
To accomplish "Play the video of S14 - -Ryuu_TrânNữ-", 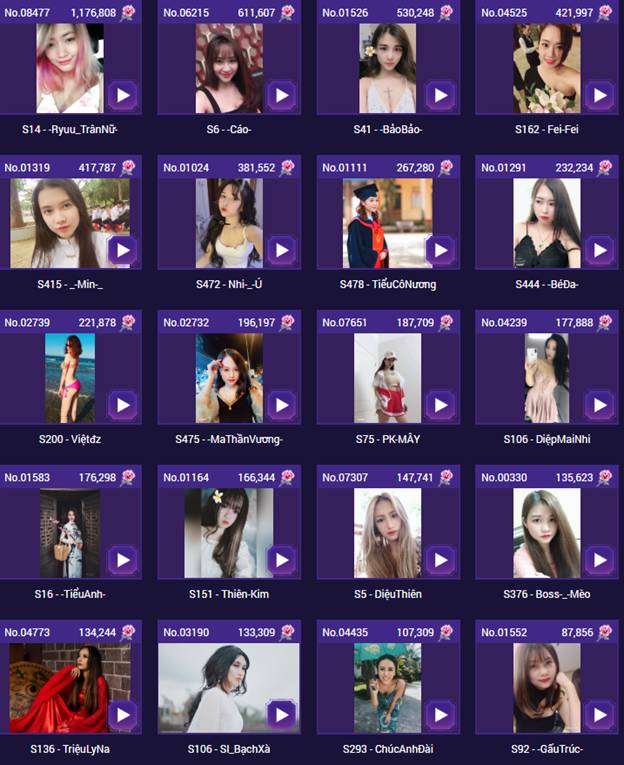I will pyautogui.click(x=122, y=96).
